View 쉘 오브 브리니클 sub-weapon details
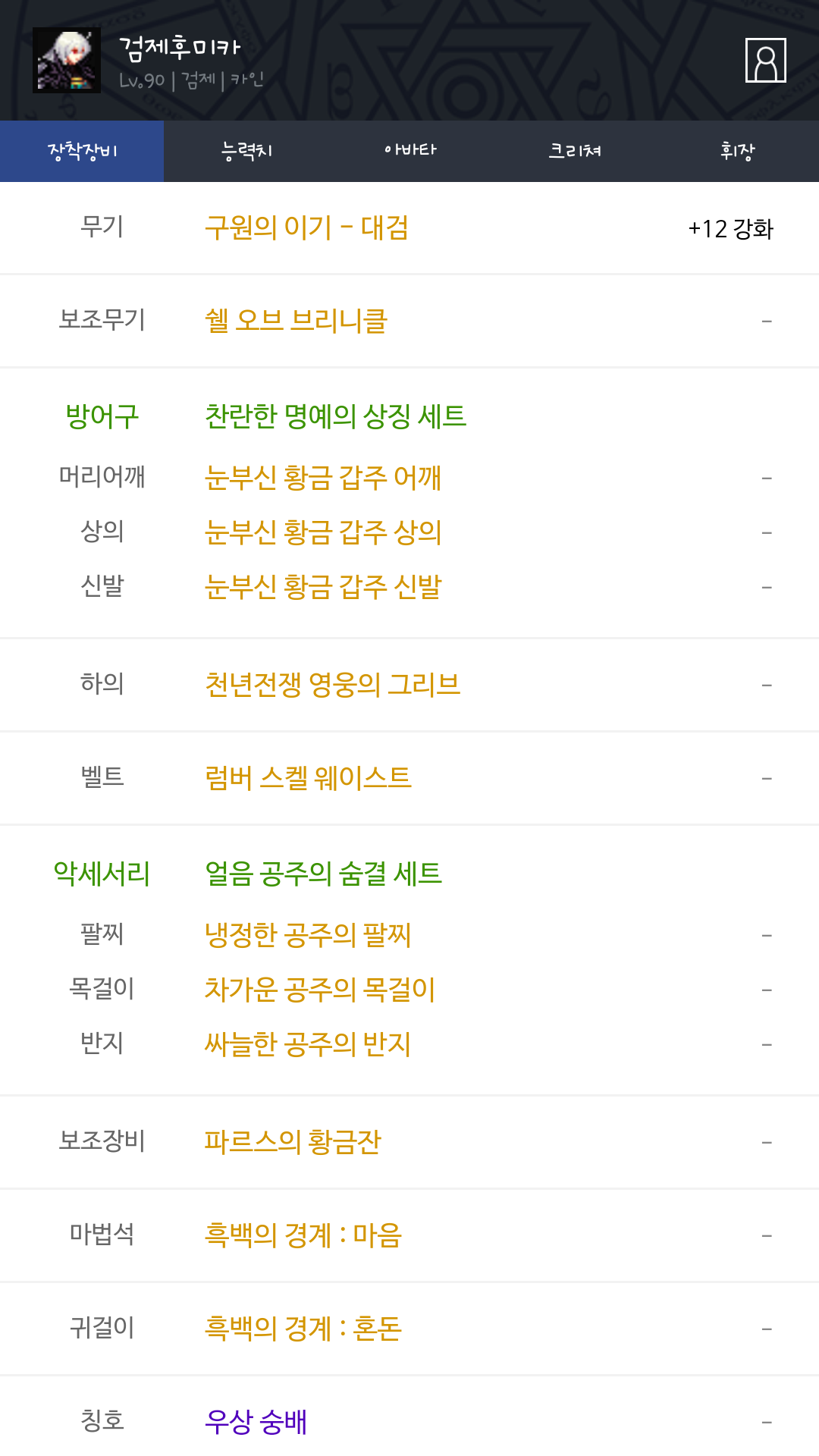The height and width of the screenshot is (1456, 819). click(x=296, y=321)
